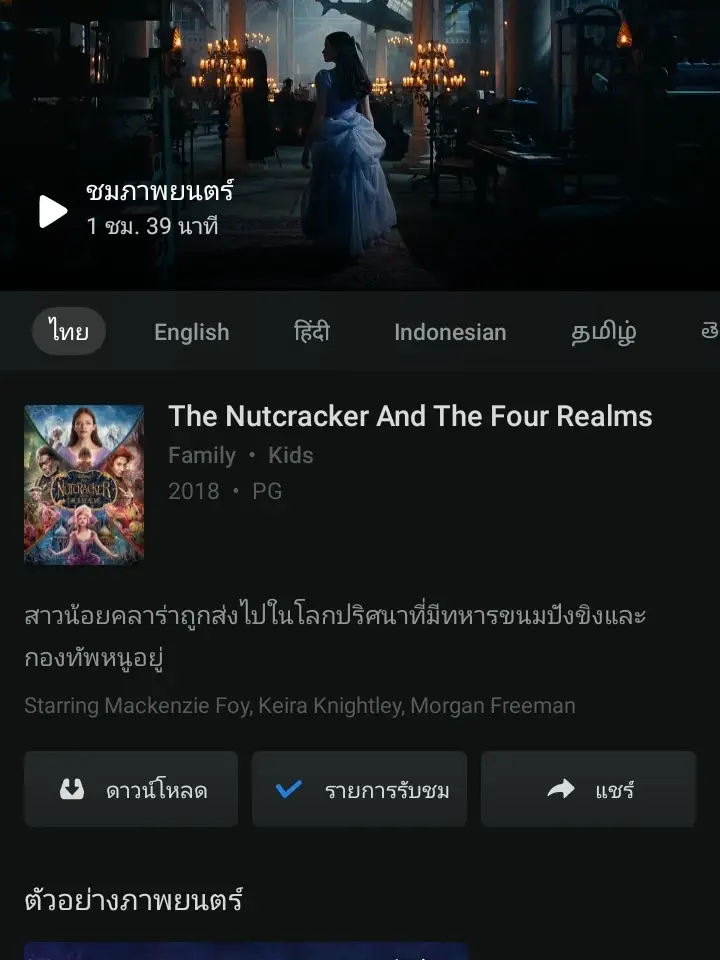Tap the check icon in รายการรับชม button

289,789
